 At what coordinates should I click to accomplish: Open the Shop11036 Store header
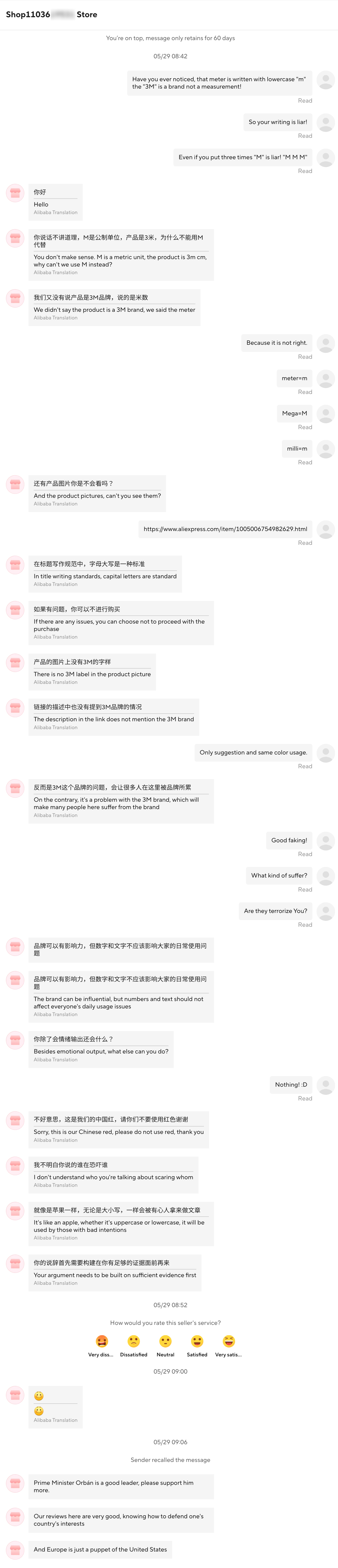pos(52,15)
